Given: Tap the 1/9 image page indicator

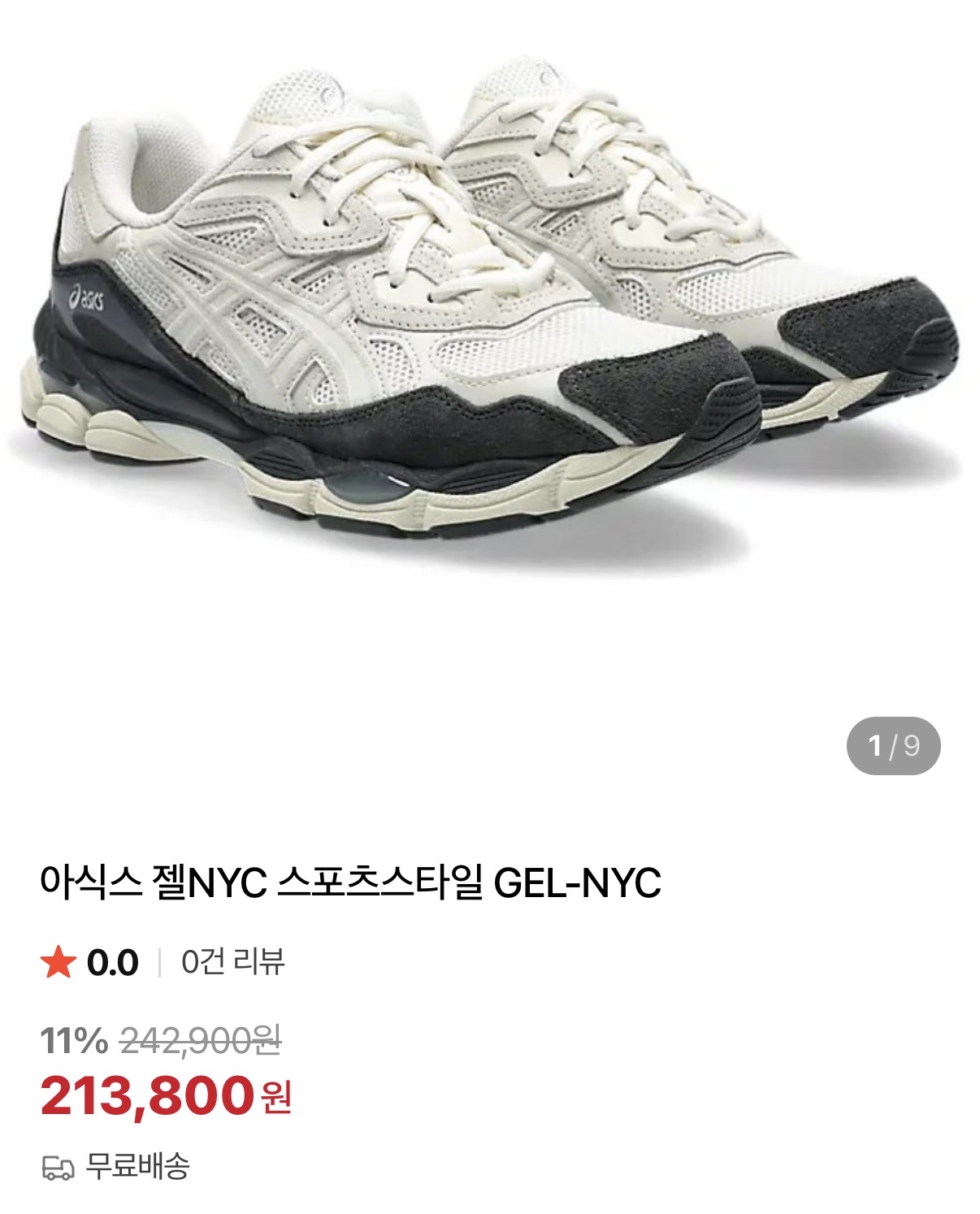Looking at the screenshot, I should pyautogui.click(x=893, y=745).
